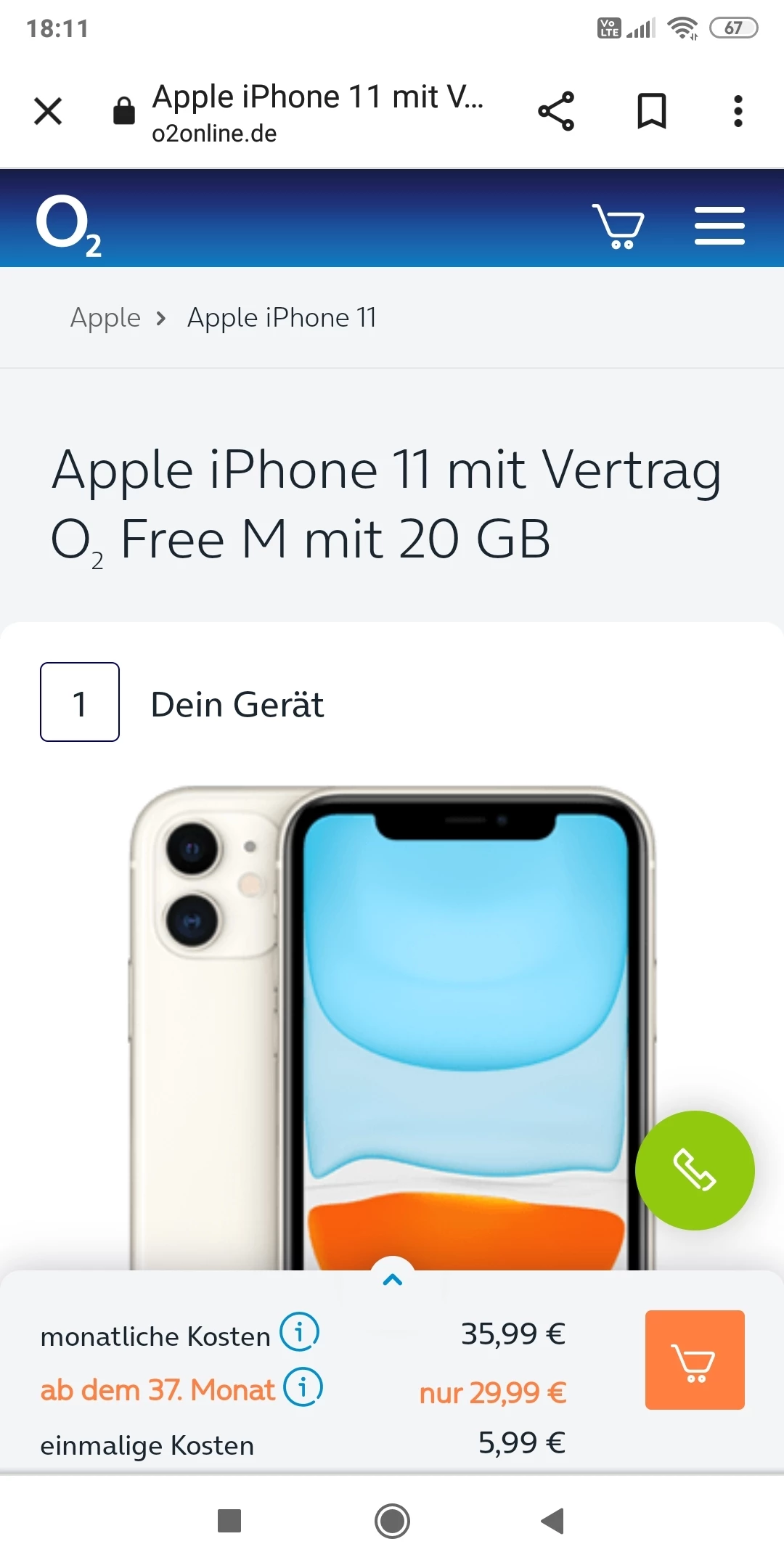
Task: Tap the O2 logo to go home
Action: point(68,225)
